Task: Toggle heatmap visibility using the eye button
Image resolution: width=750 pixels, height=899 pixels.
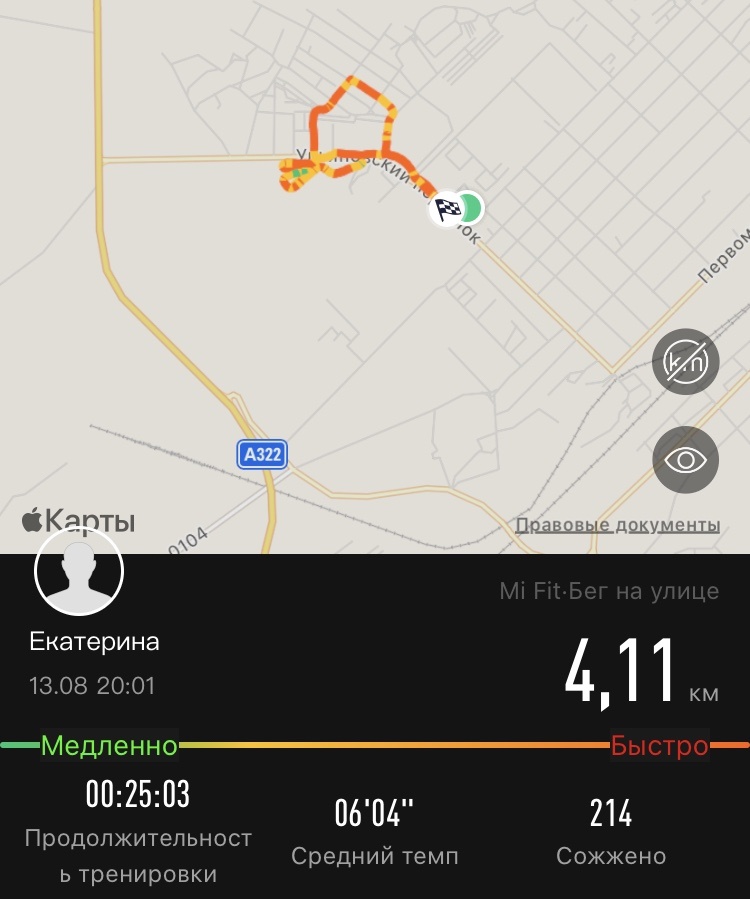Action: [x=685, y=459]
